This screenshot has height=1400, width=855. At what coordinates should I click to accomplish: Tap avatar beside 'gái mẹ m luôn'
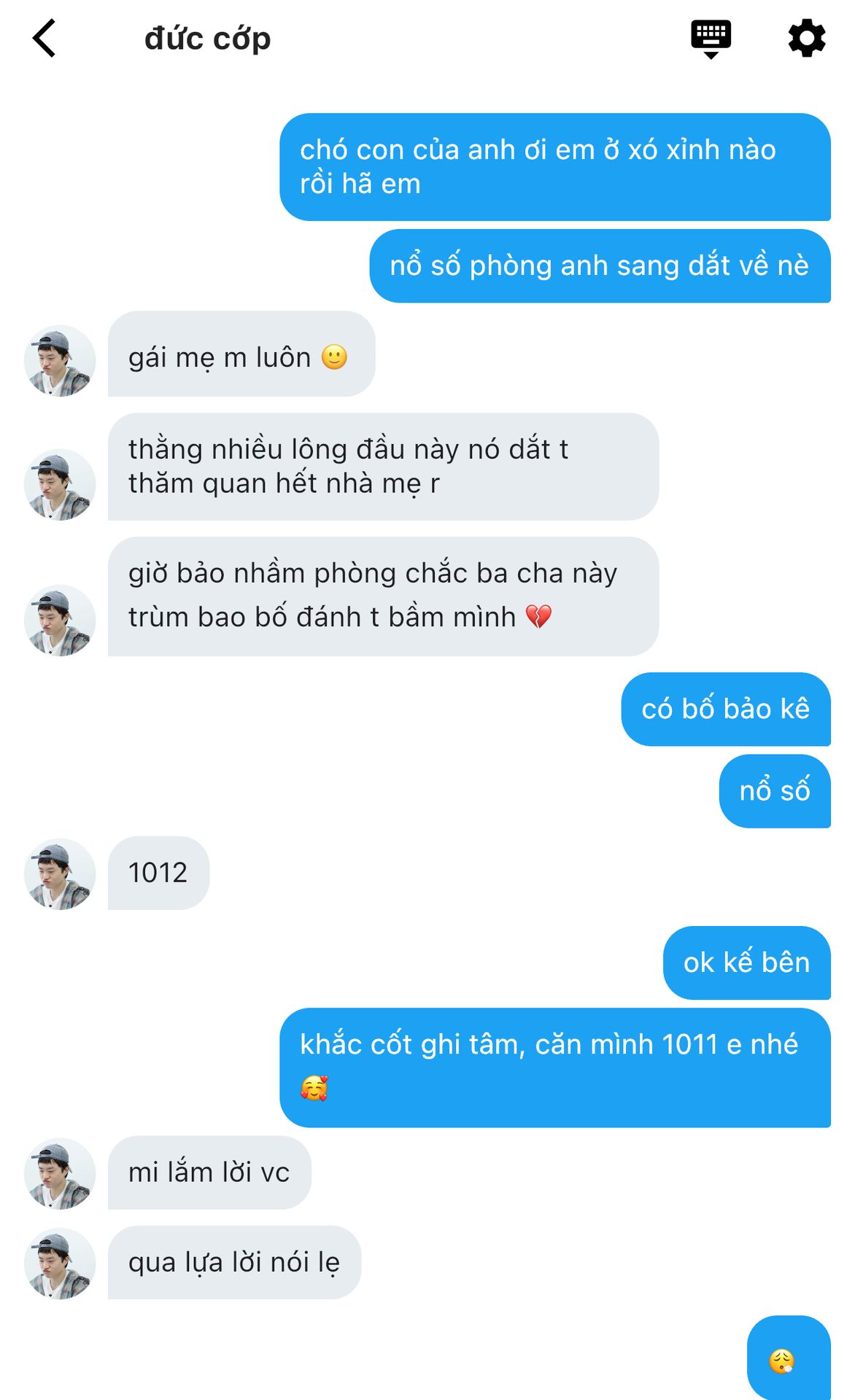pos(60,360)
